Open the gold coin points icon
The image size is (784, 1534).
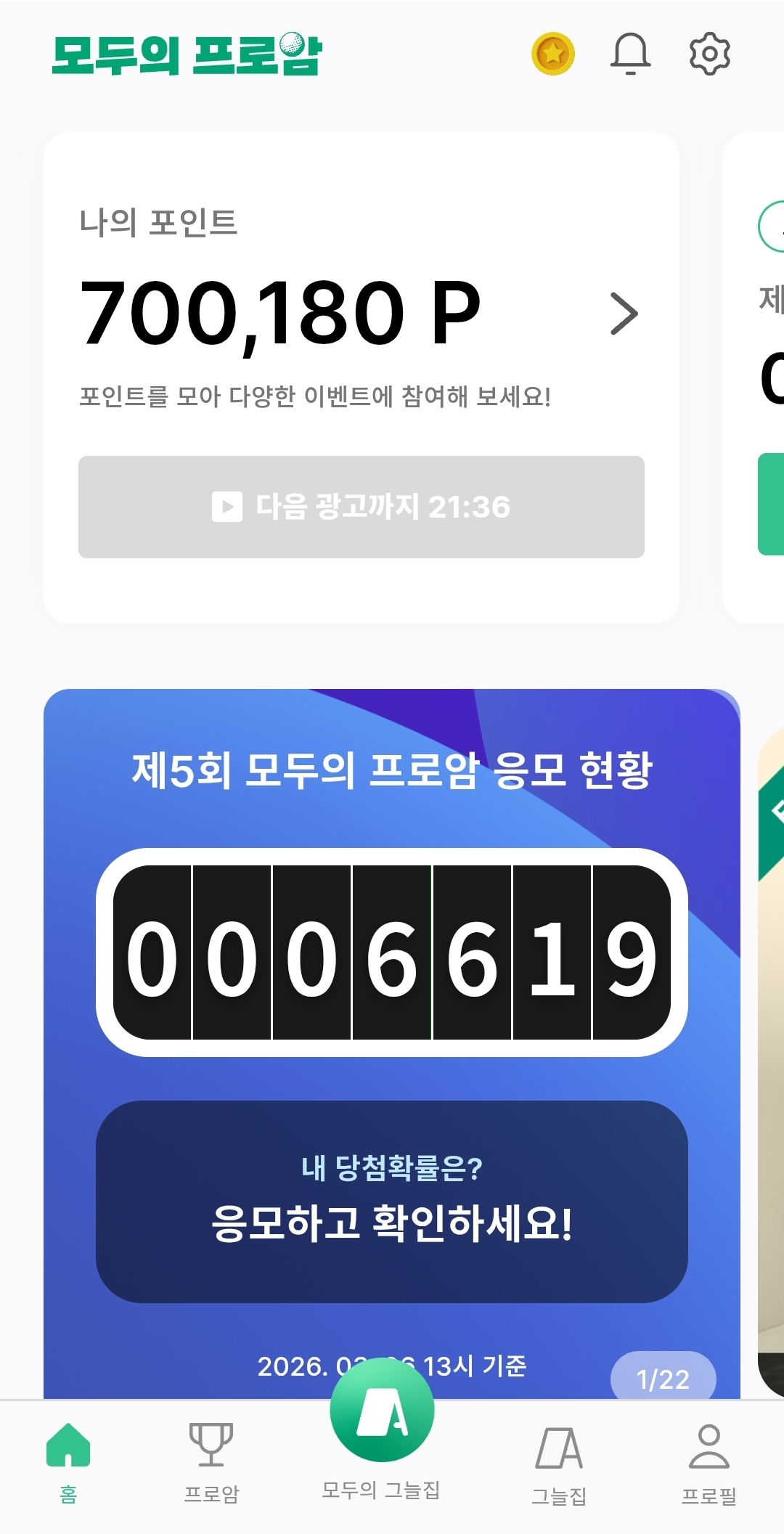pos(553,54)
